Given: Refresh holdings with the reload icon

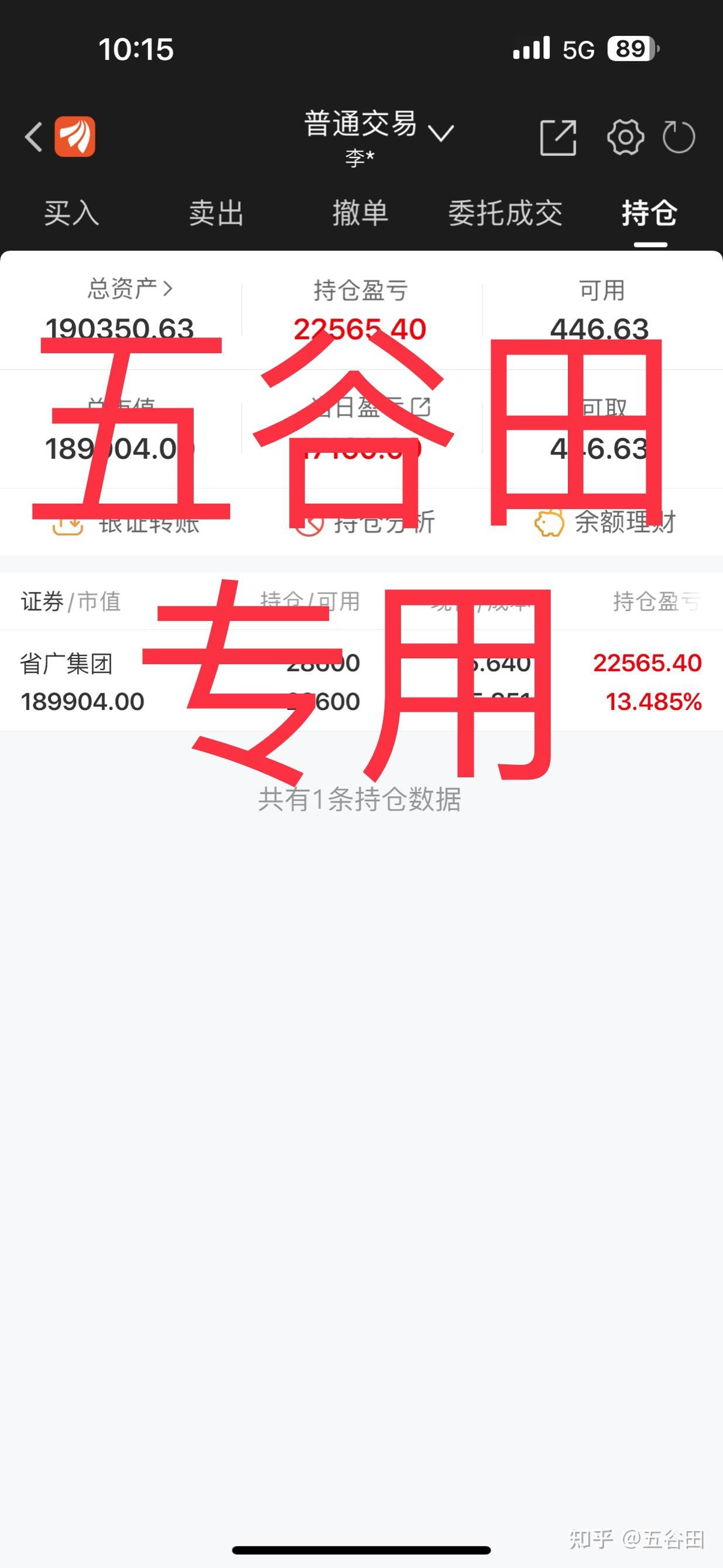Looking at the screenshot, I should click(679, 137).
